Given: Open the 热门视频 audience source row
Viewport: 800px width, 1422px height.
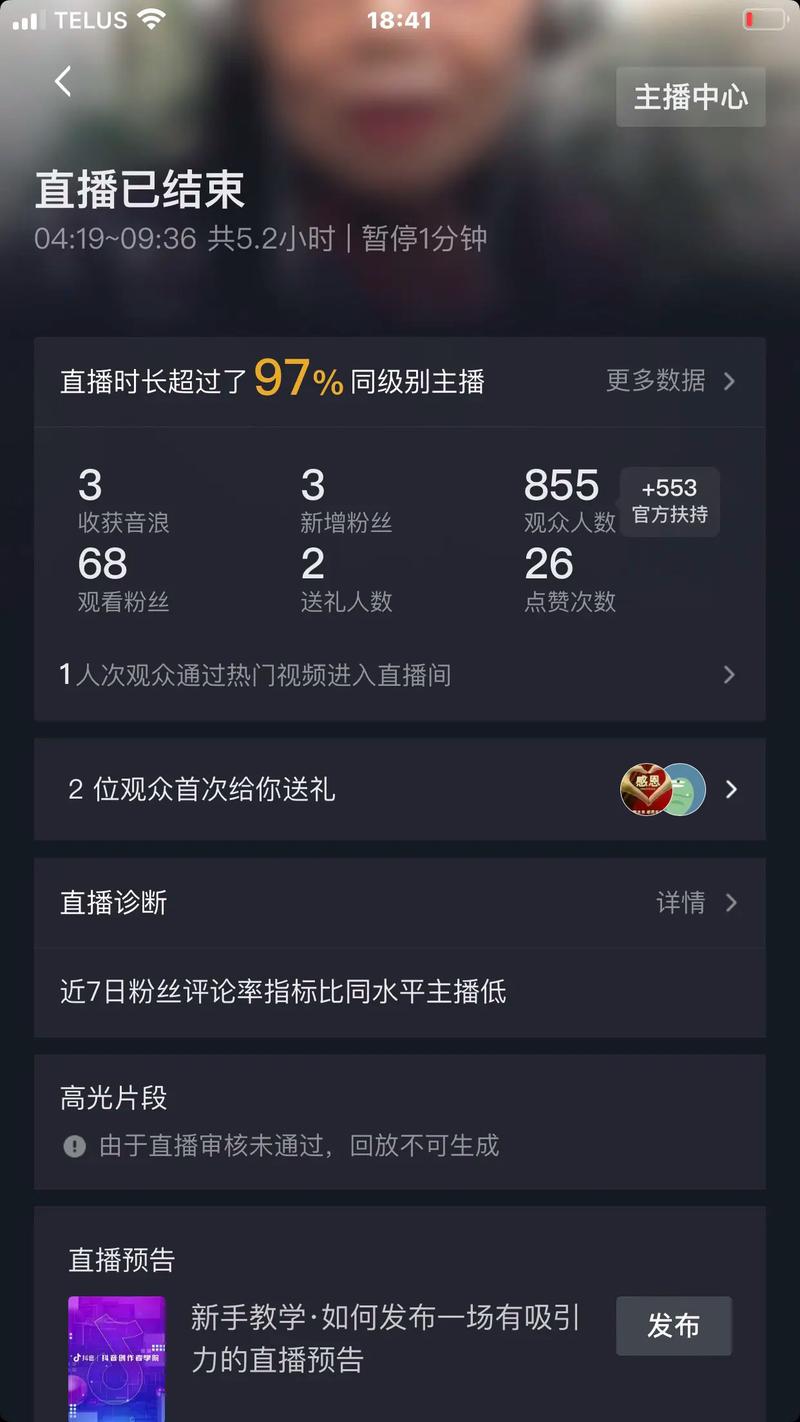Looking at the screenshot, I should point(399,675).
